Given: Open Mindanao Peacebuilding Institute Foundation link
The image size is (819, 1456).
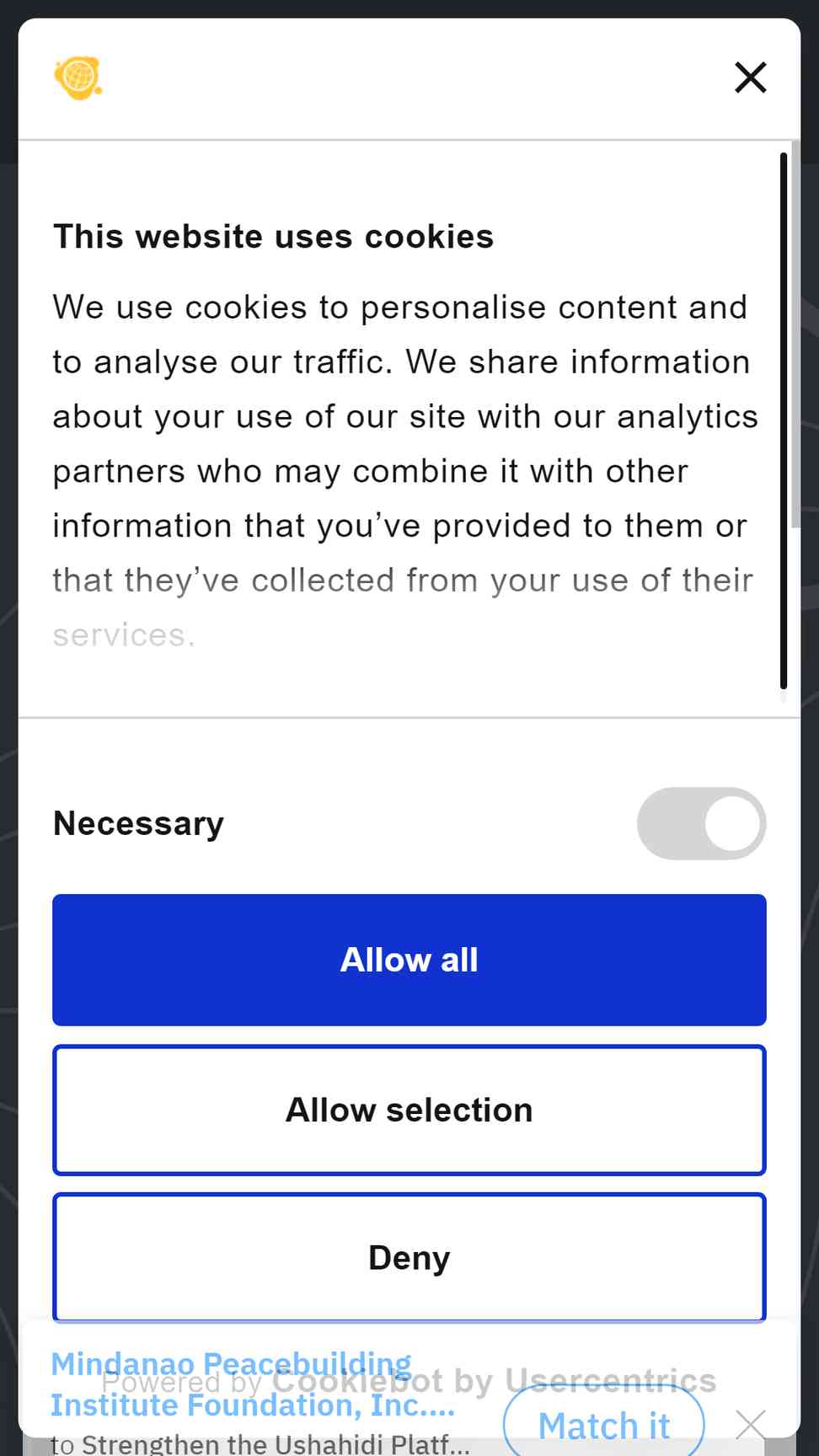Looking at the screenshot, I should click(x=253, y=1384).
